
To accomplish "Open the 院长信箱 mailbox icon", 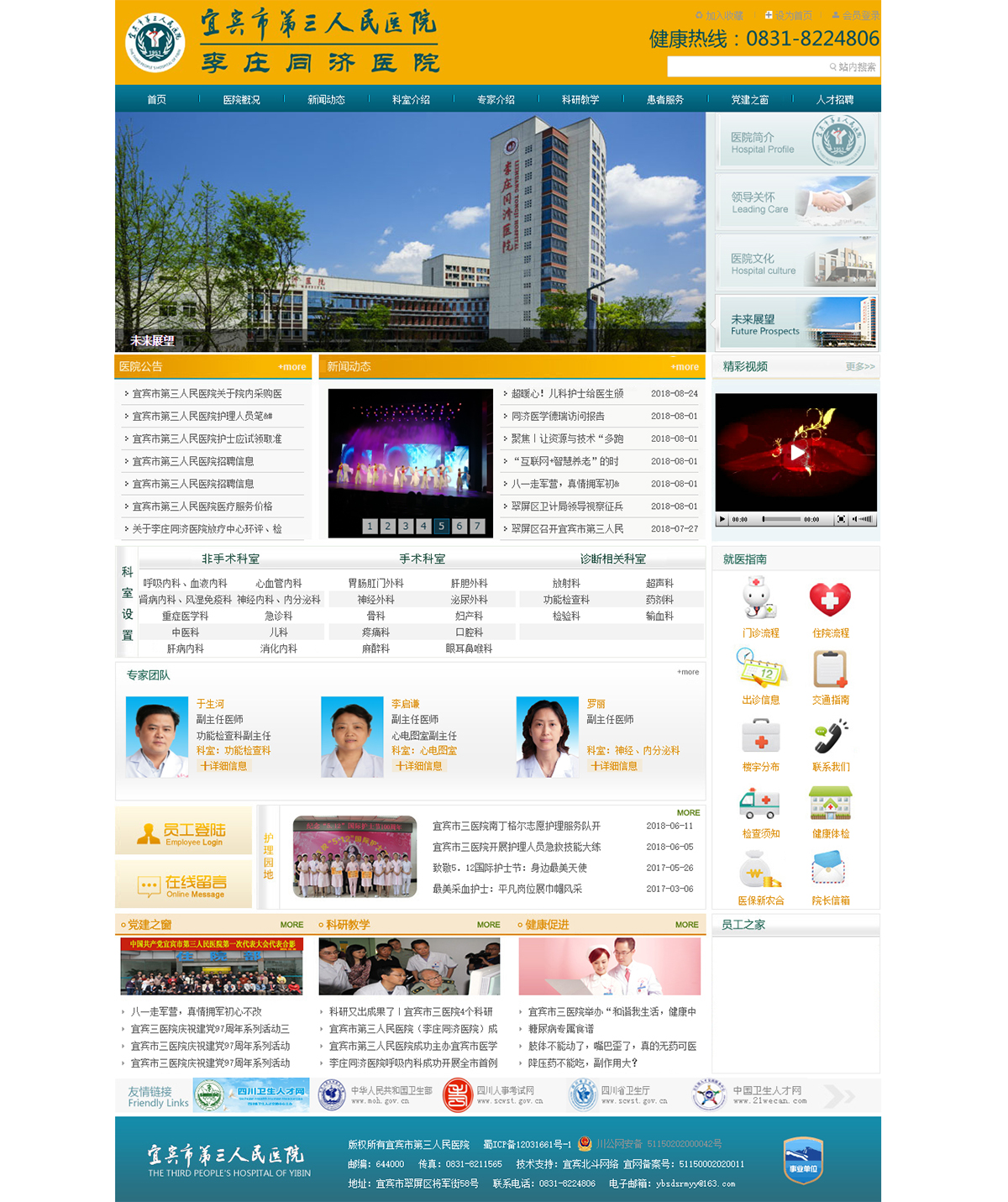I will point(830,874).
